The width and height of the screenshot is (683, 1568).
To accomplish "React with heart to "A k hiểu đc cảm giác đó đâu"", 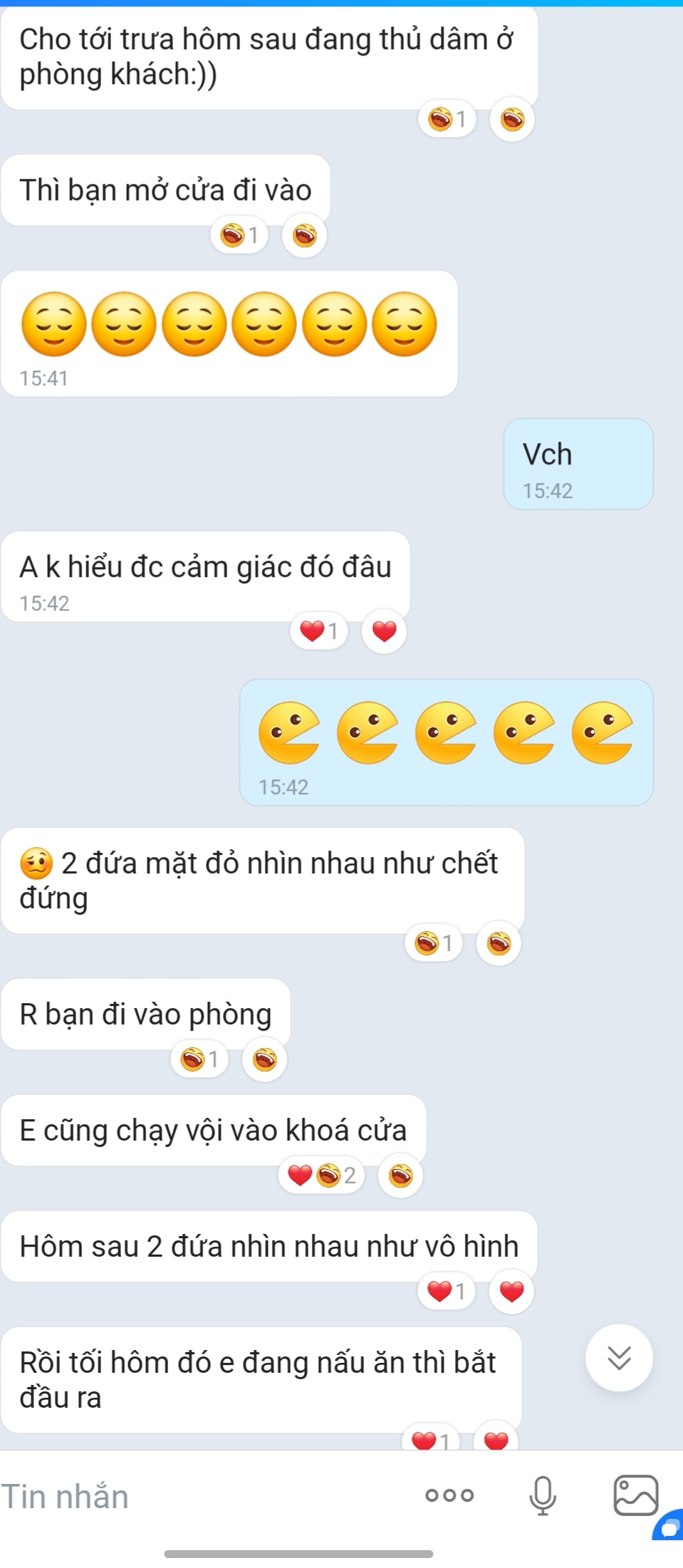I will [x=384, y=631].
